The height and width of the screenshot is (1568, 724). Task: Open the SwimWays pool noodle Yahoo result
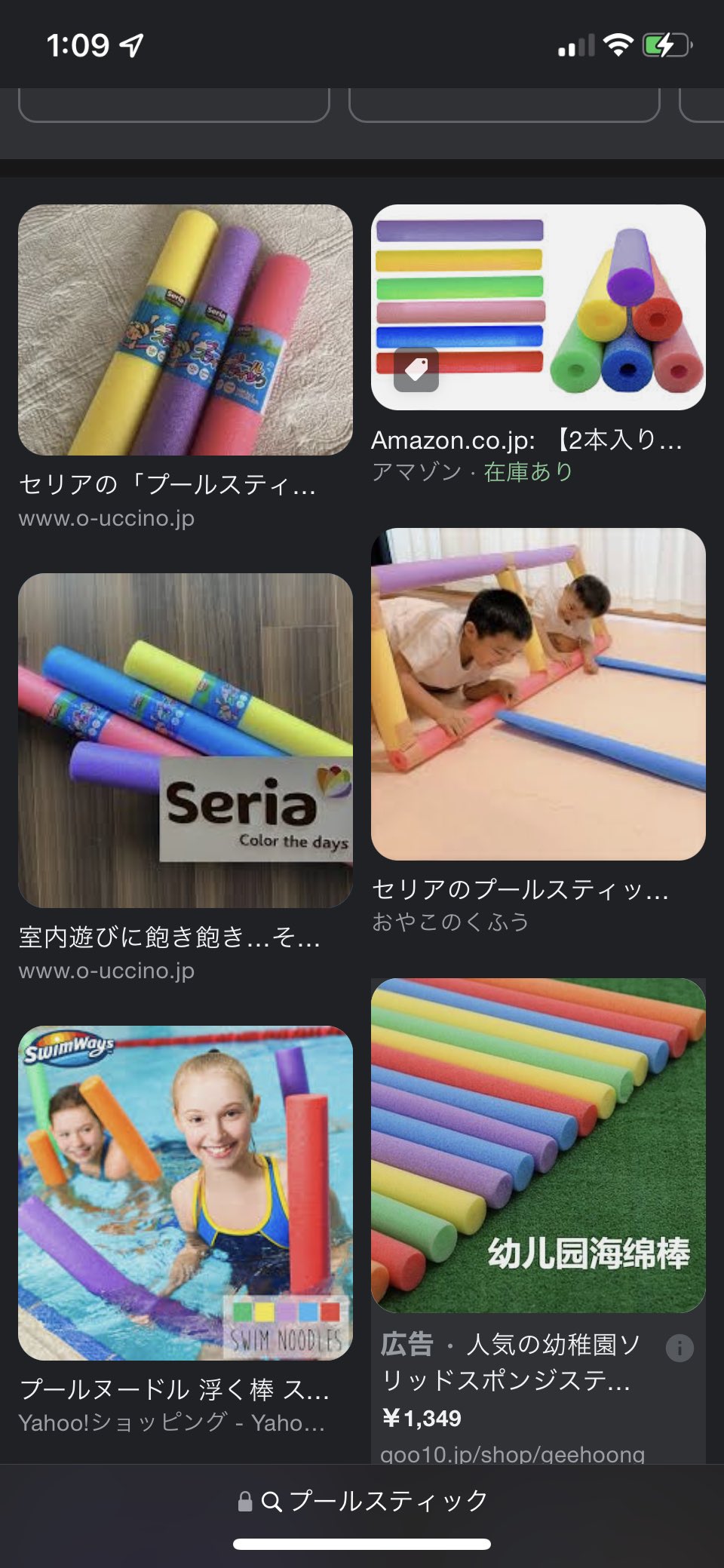coord(185,1192)
